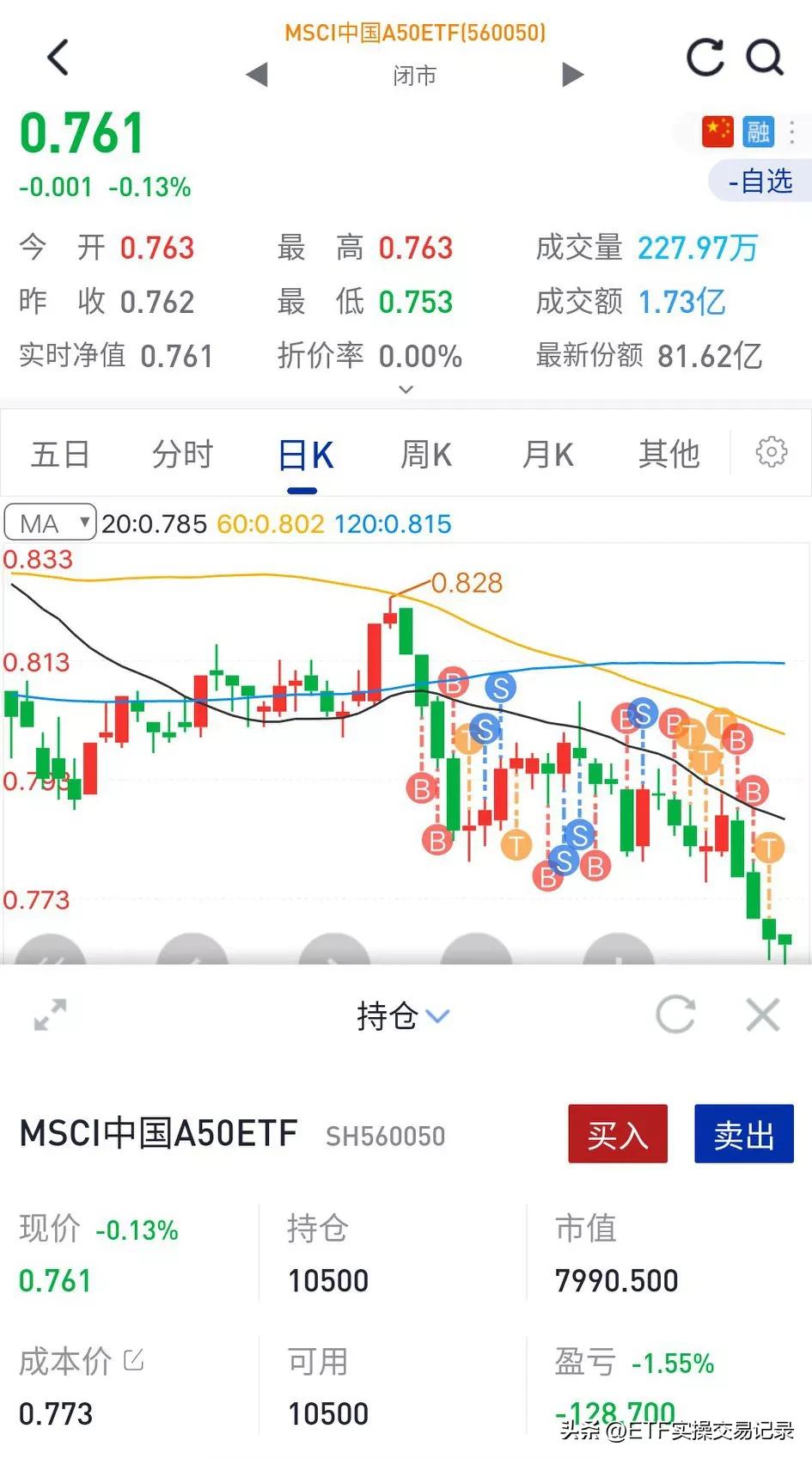The width and height of the screenshot is (812, 1459).
Task: Open the chart settings gear
Action: pos(771,451)
